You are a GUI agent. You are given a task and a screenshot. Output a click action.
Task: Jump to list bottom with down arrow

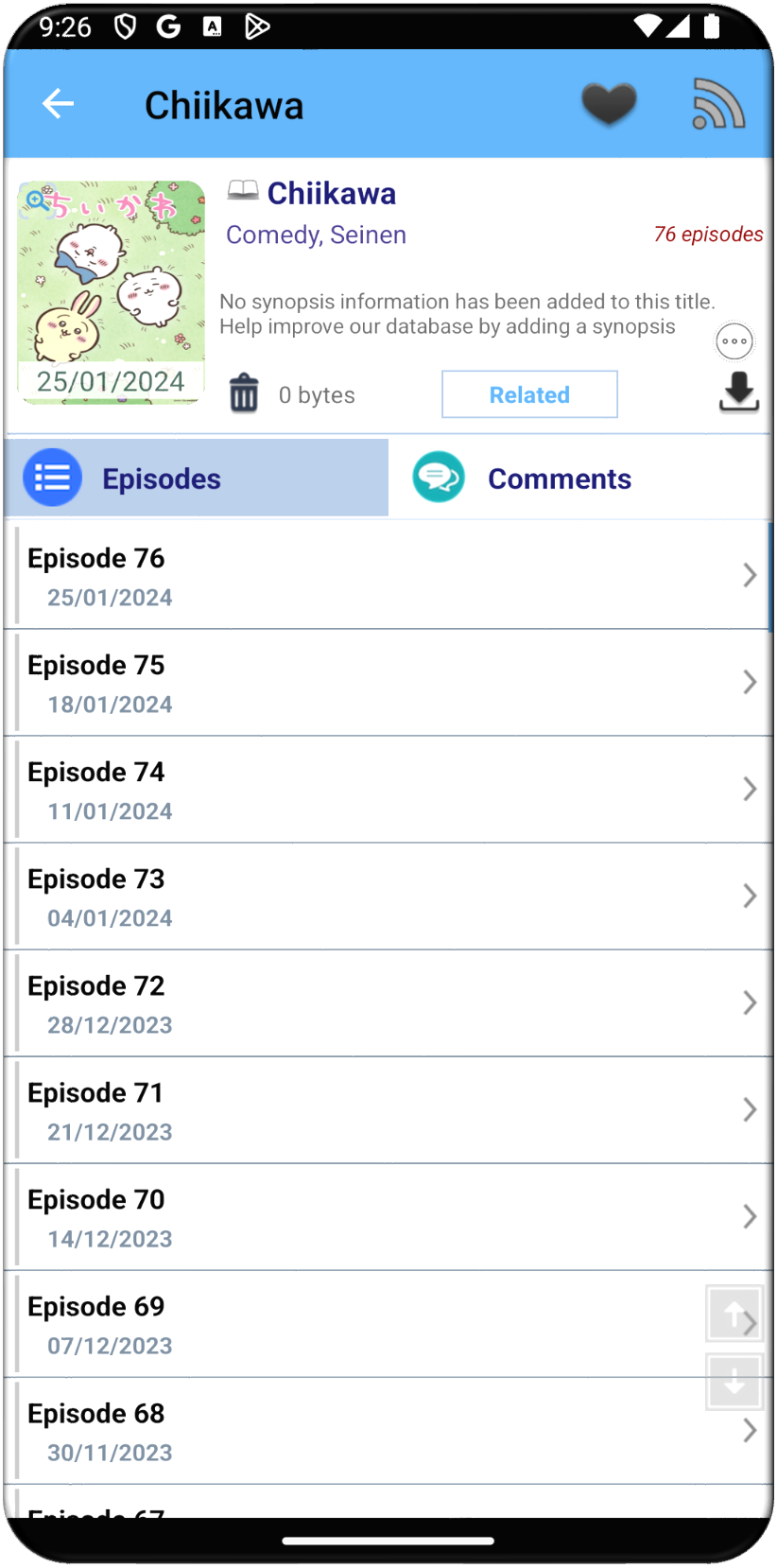tap(734, 1382)
